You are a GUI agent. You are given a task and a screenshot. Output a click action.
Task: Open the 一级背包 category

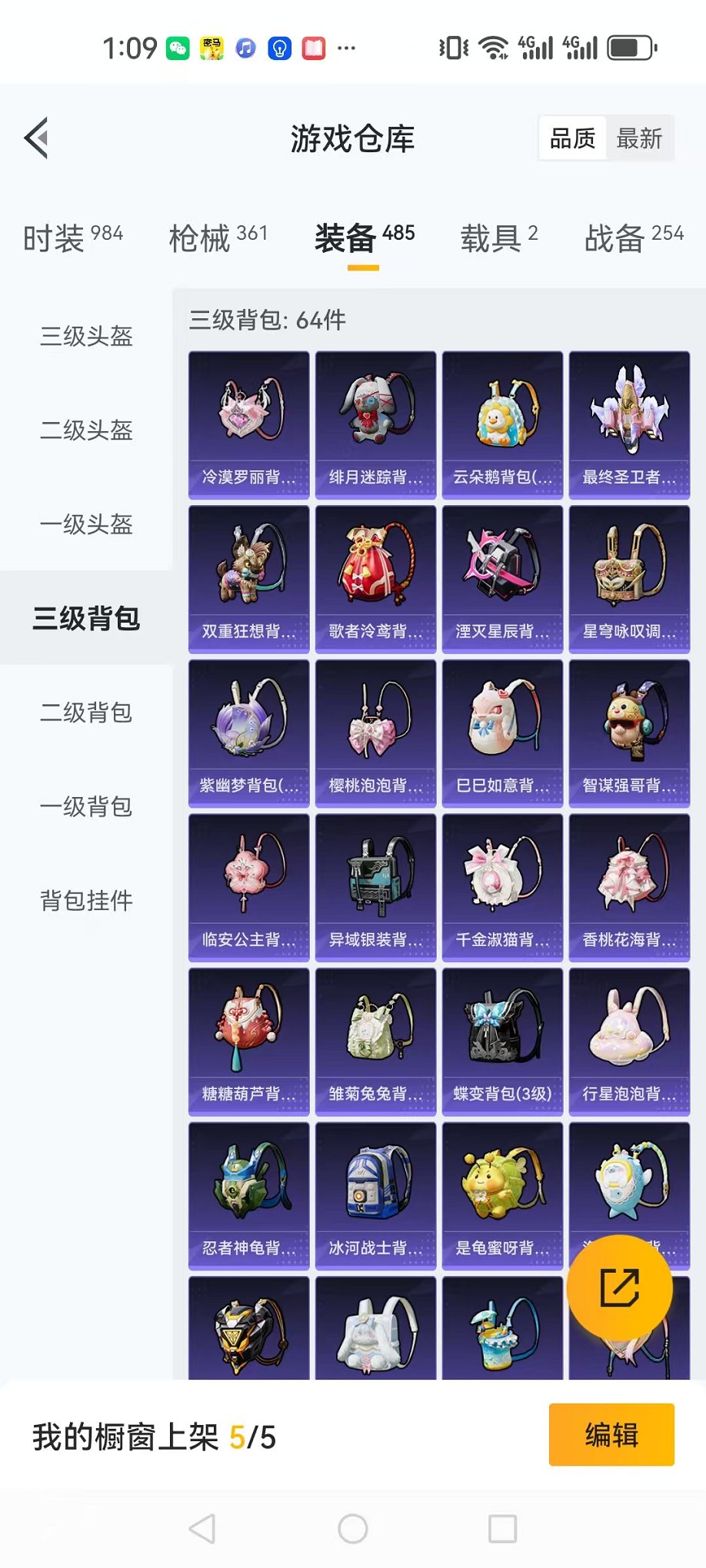coord(86,806)
